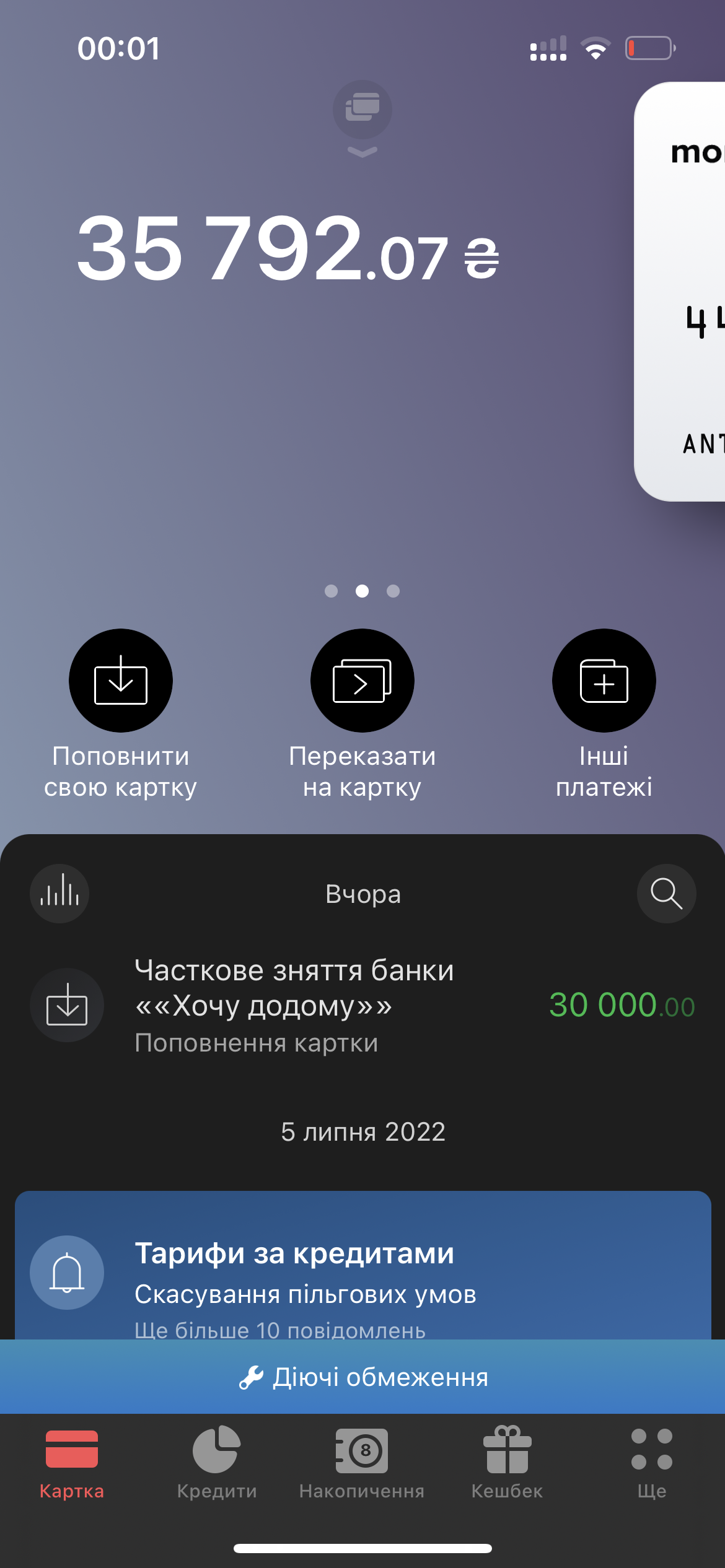This screenshot has height=1568, width=725.
Task: Tap the card stack icon above the balance
Action: 362,109
